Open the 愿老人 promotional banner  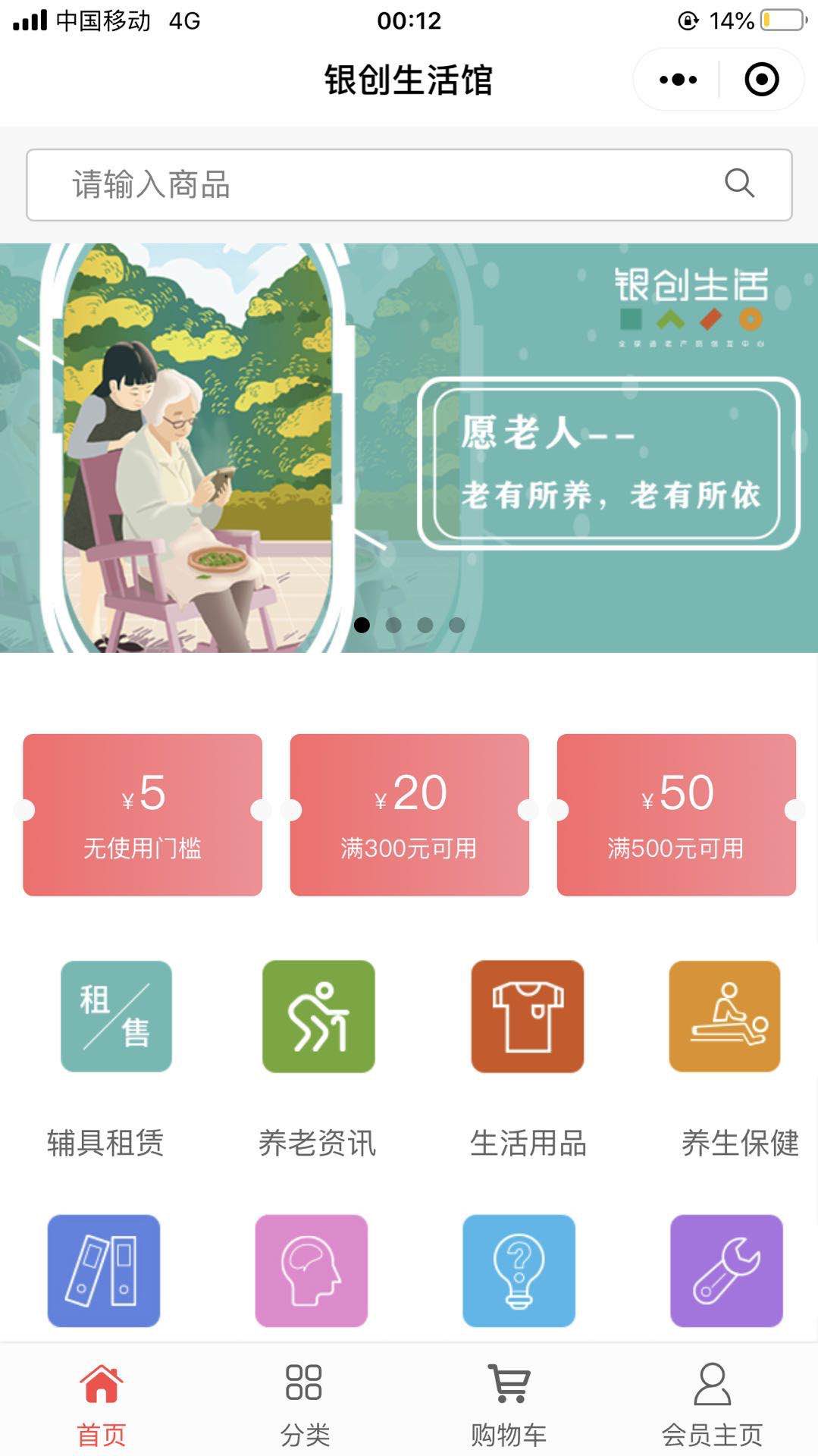click(x=409, y=447)
